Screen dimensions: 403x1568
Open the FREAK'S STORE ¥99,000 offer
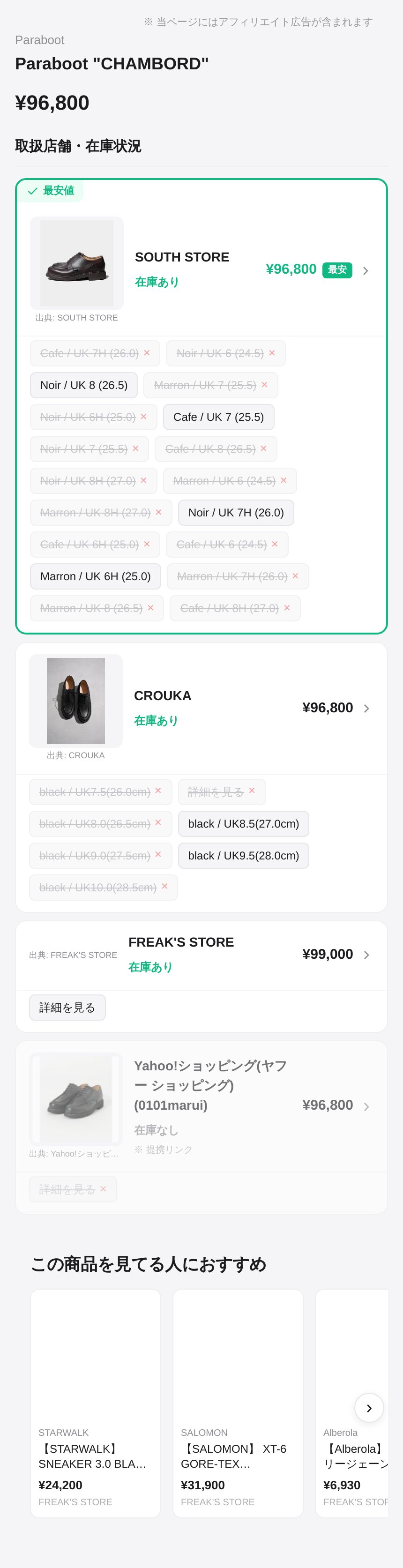point(201,955)
